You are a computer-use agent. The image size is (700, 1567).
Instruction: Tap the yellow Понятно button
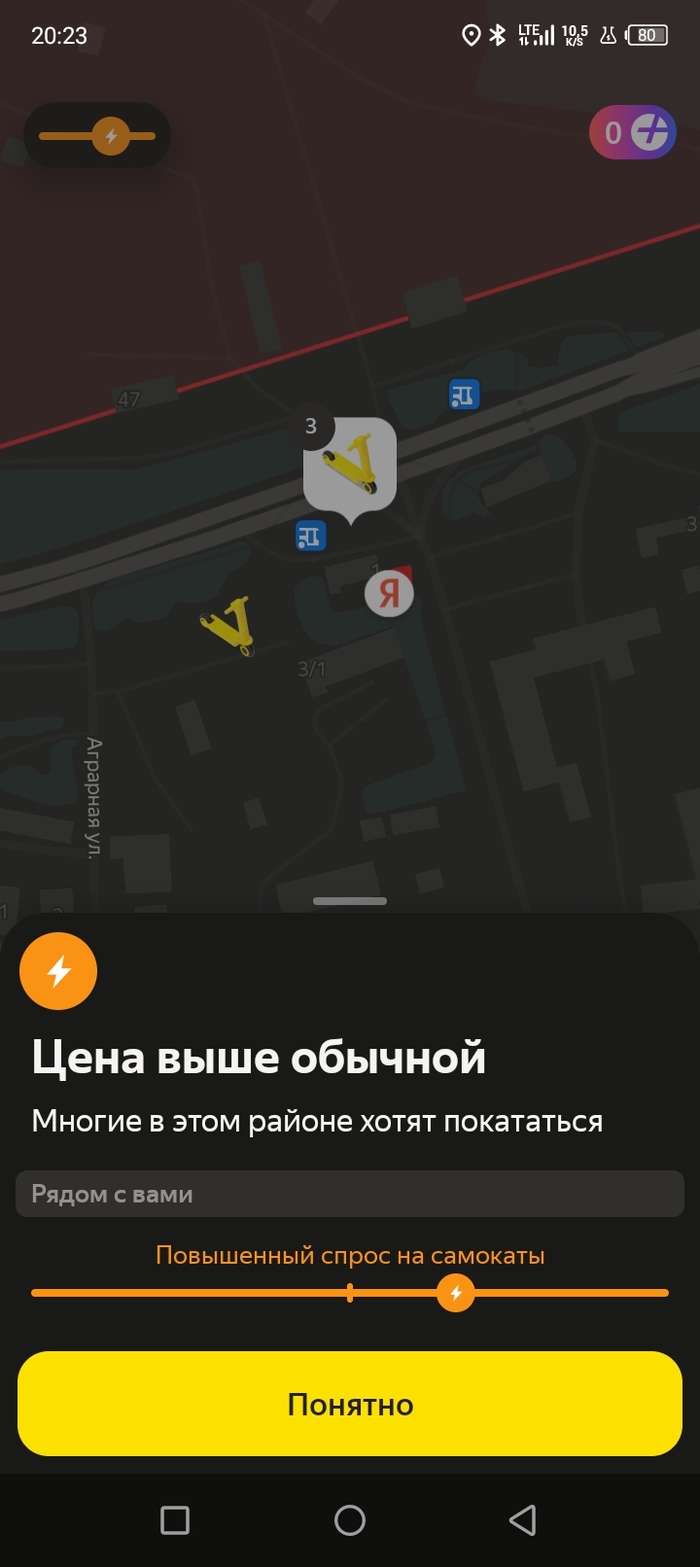(x=350, y=1404)
